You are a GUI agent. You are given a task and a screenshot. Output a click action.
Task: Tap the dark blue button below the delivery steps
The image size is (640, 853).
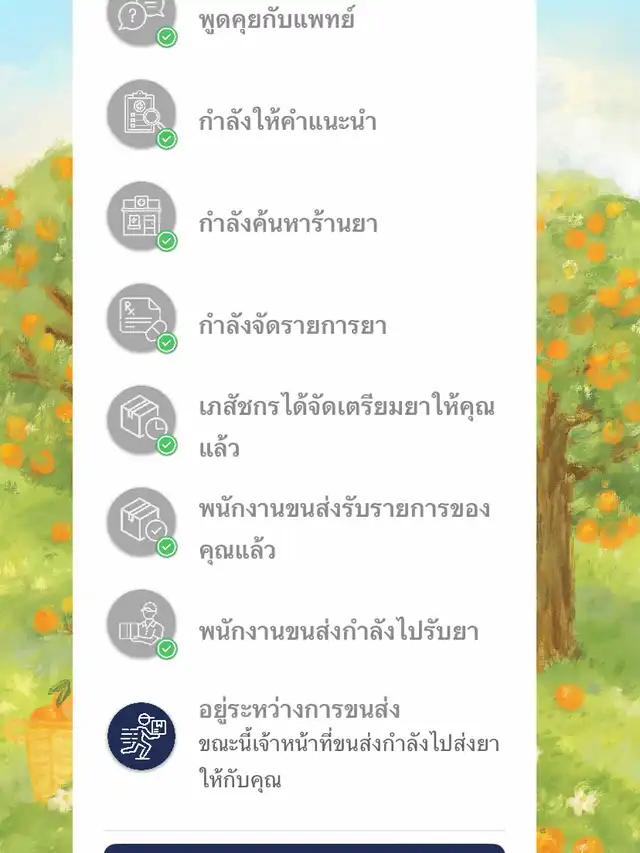point(304,848)
